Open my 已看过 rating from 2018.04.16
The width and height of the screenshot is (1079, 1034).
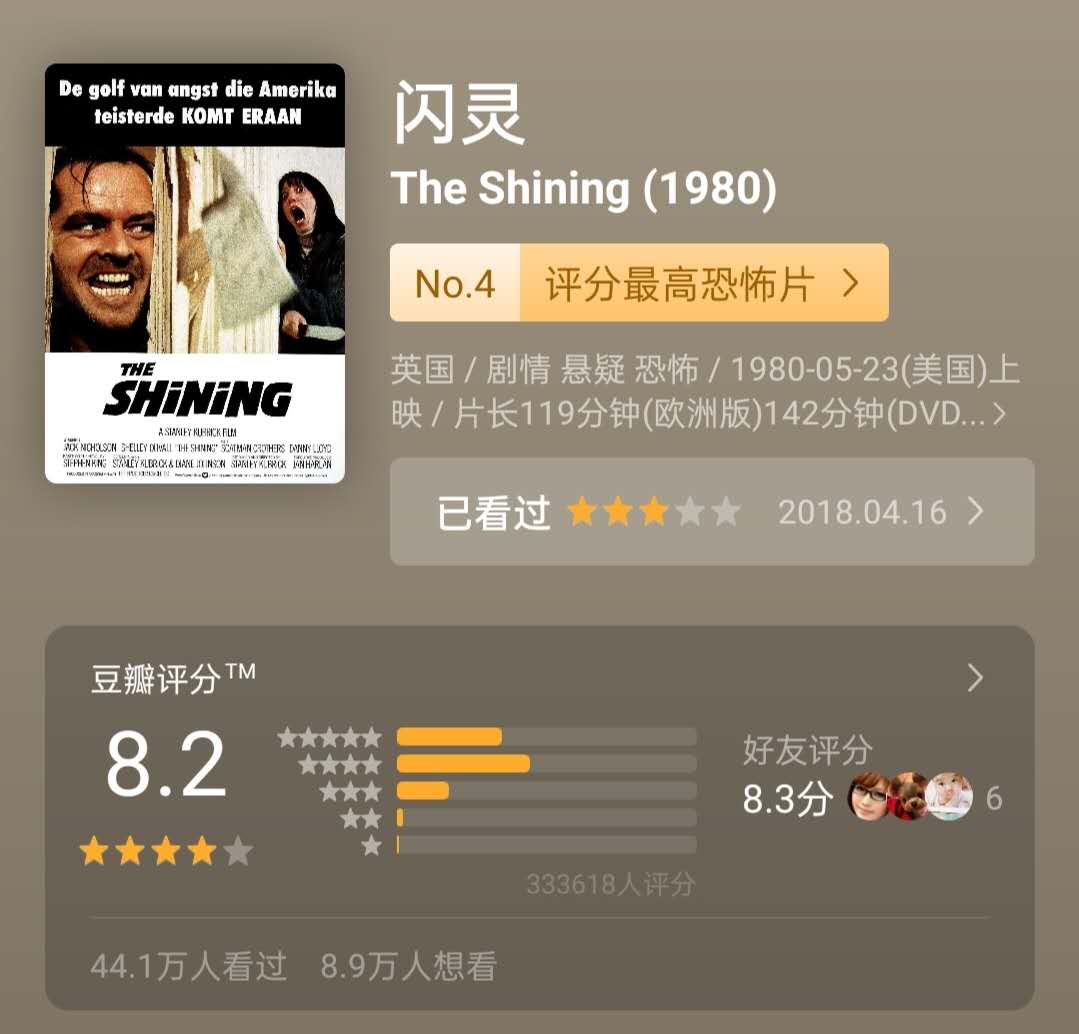click(x=711, y=512)
